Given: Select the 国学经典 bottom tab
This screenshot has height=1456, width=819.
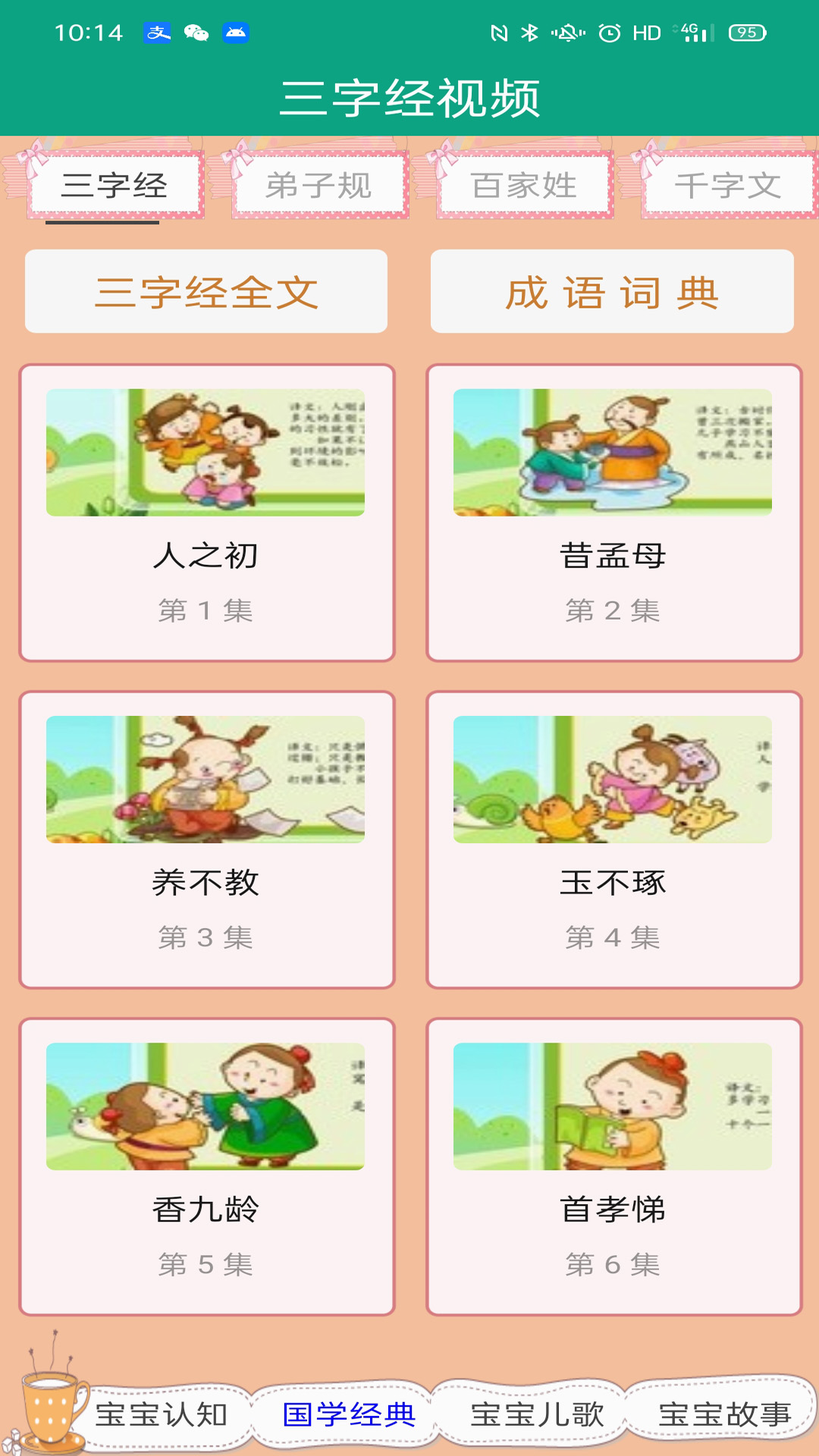Looking at the screenshot, I should pyautogui.click(x=349, y=1414).
